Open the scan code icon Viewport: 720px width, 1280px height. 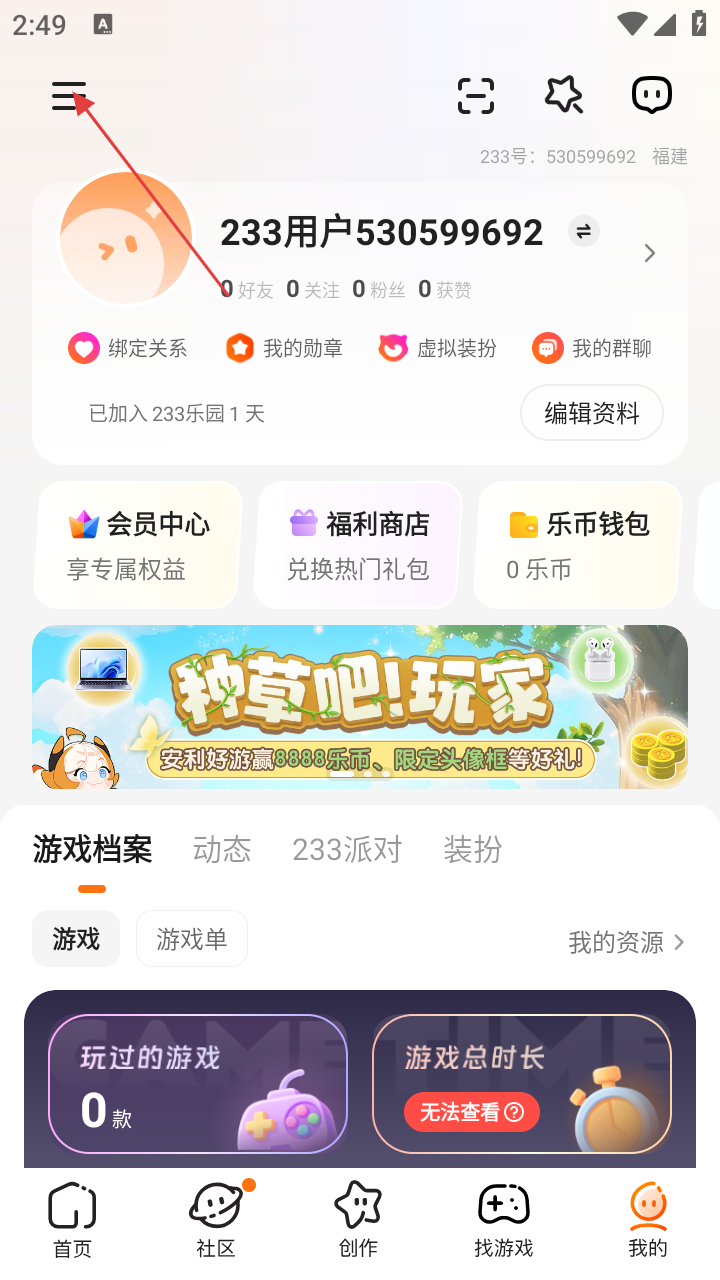(476, 96)
